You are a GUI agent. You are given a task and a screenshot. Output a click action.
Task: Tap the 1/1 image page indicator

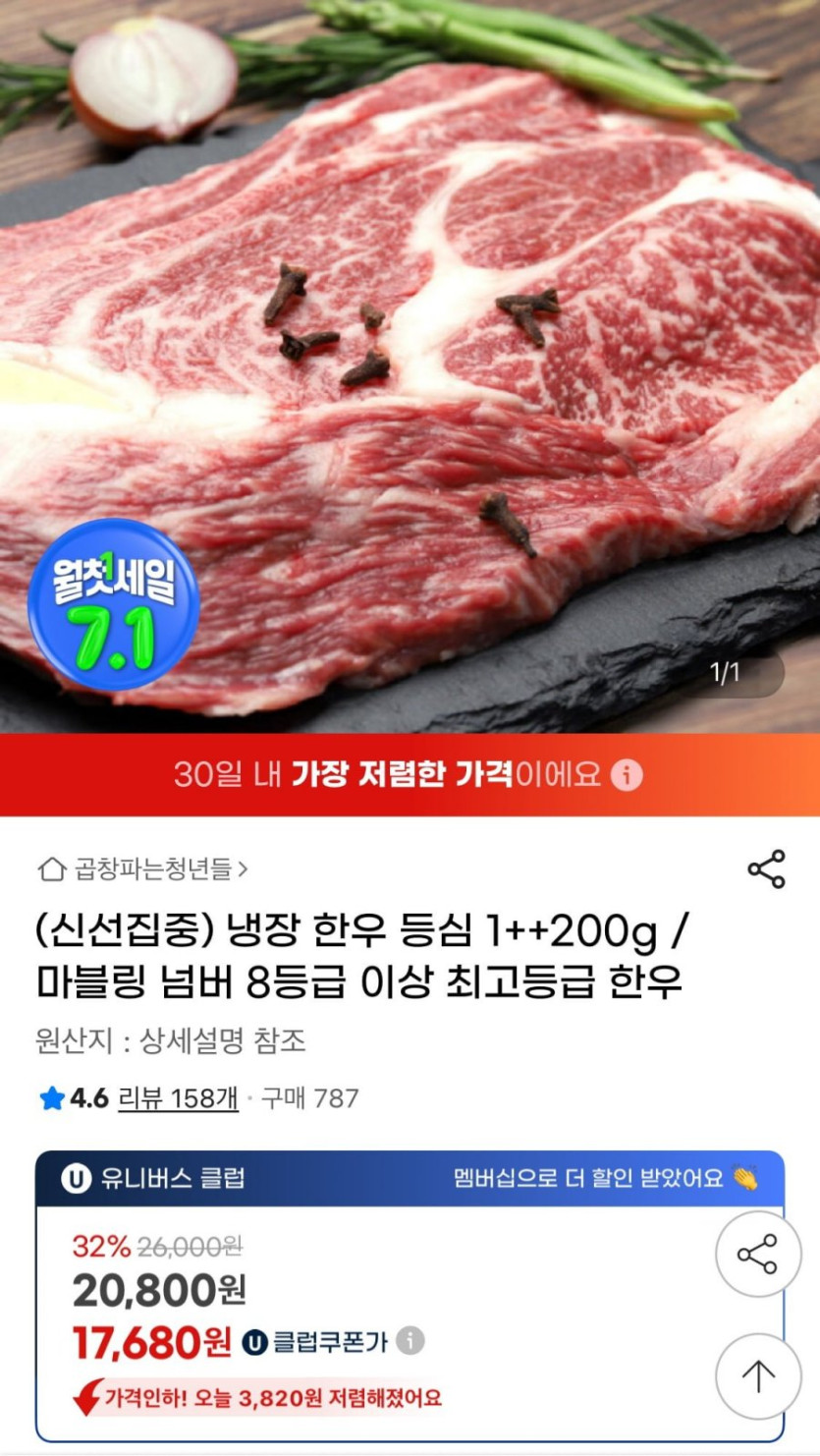click(x=724, y=673)
